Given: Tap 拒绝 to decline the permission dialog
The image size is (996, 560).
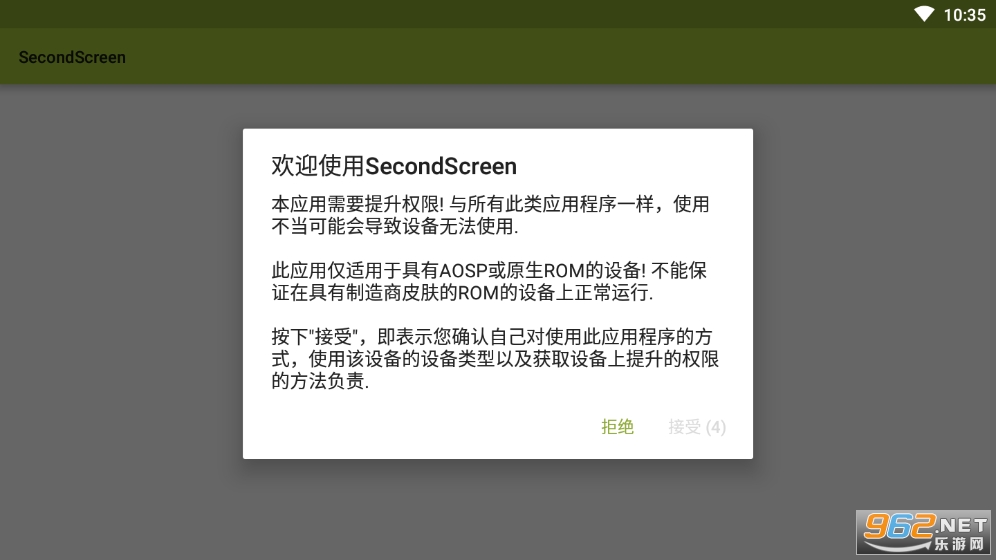Looking at the screenshot, I should 617,427.
